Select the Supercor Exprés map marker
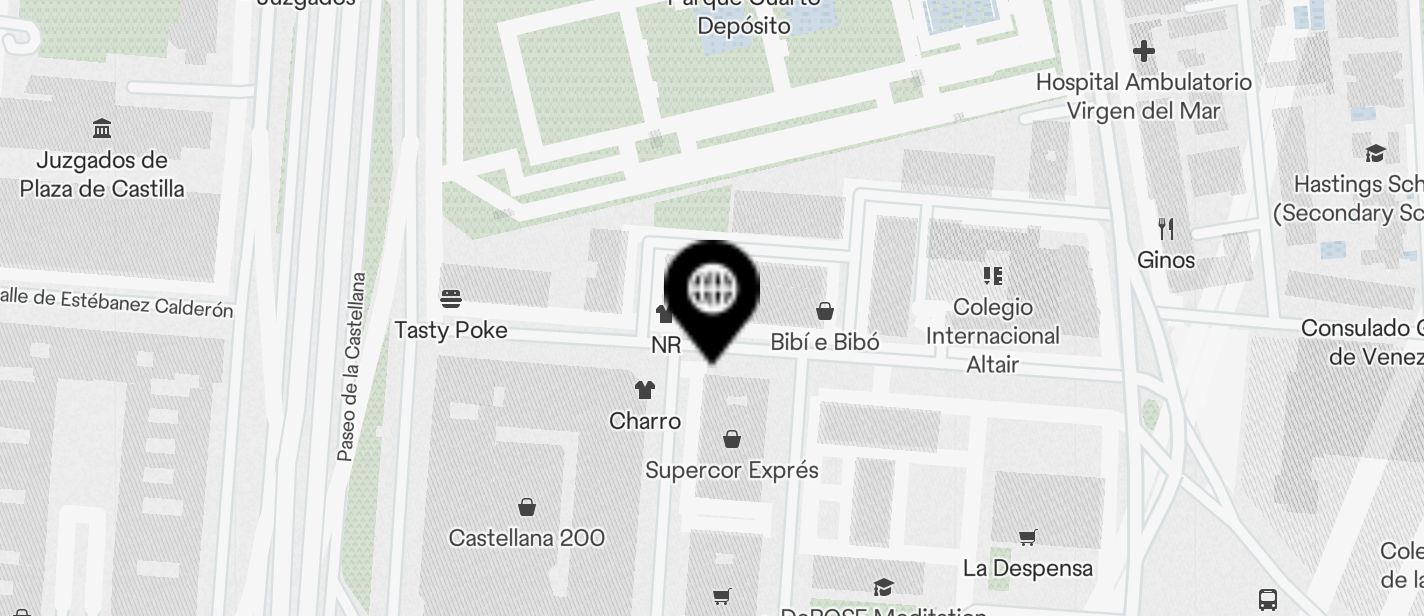 (x=732, y=439)
